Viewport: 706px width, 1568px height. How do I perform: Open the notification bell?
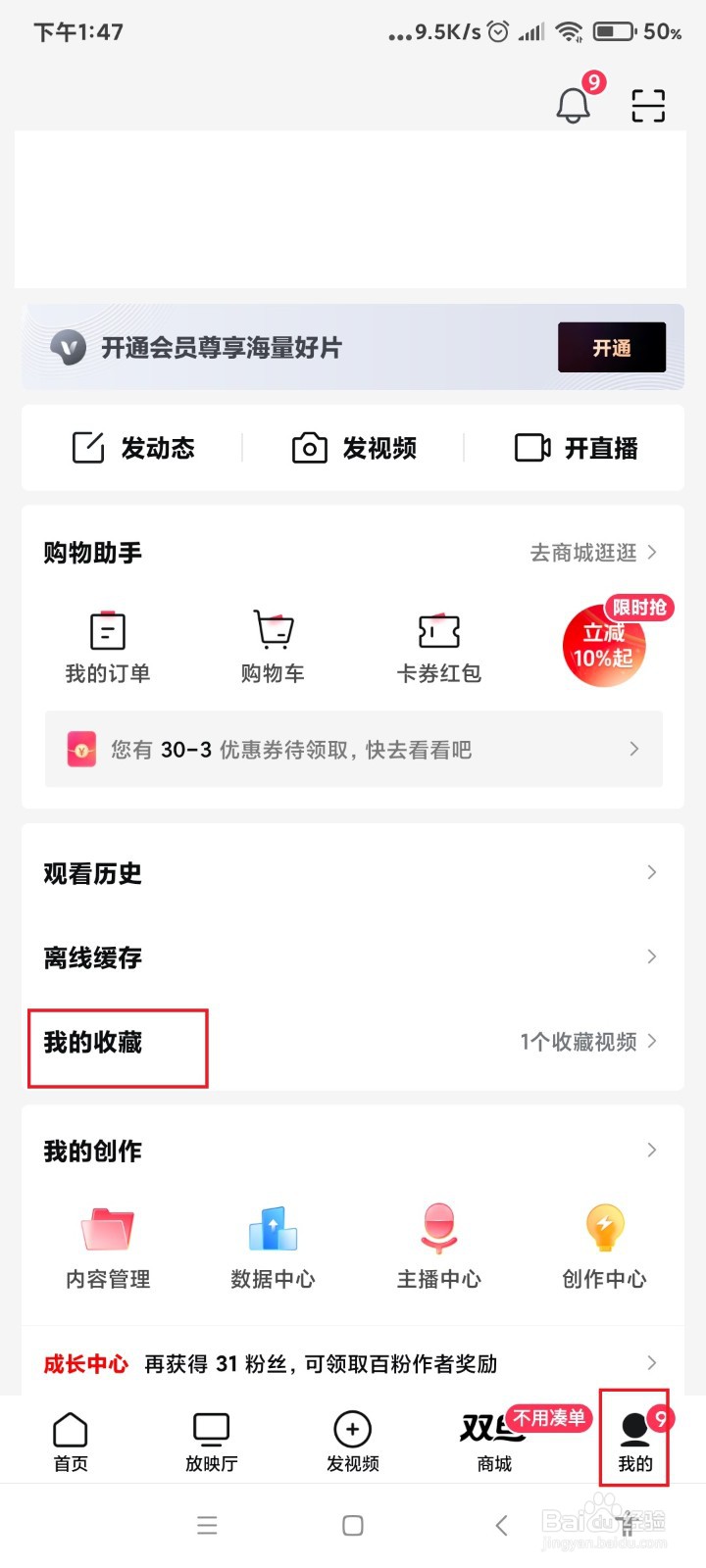tap(574, 105)
